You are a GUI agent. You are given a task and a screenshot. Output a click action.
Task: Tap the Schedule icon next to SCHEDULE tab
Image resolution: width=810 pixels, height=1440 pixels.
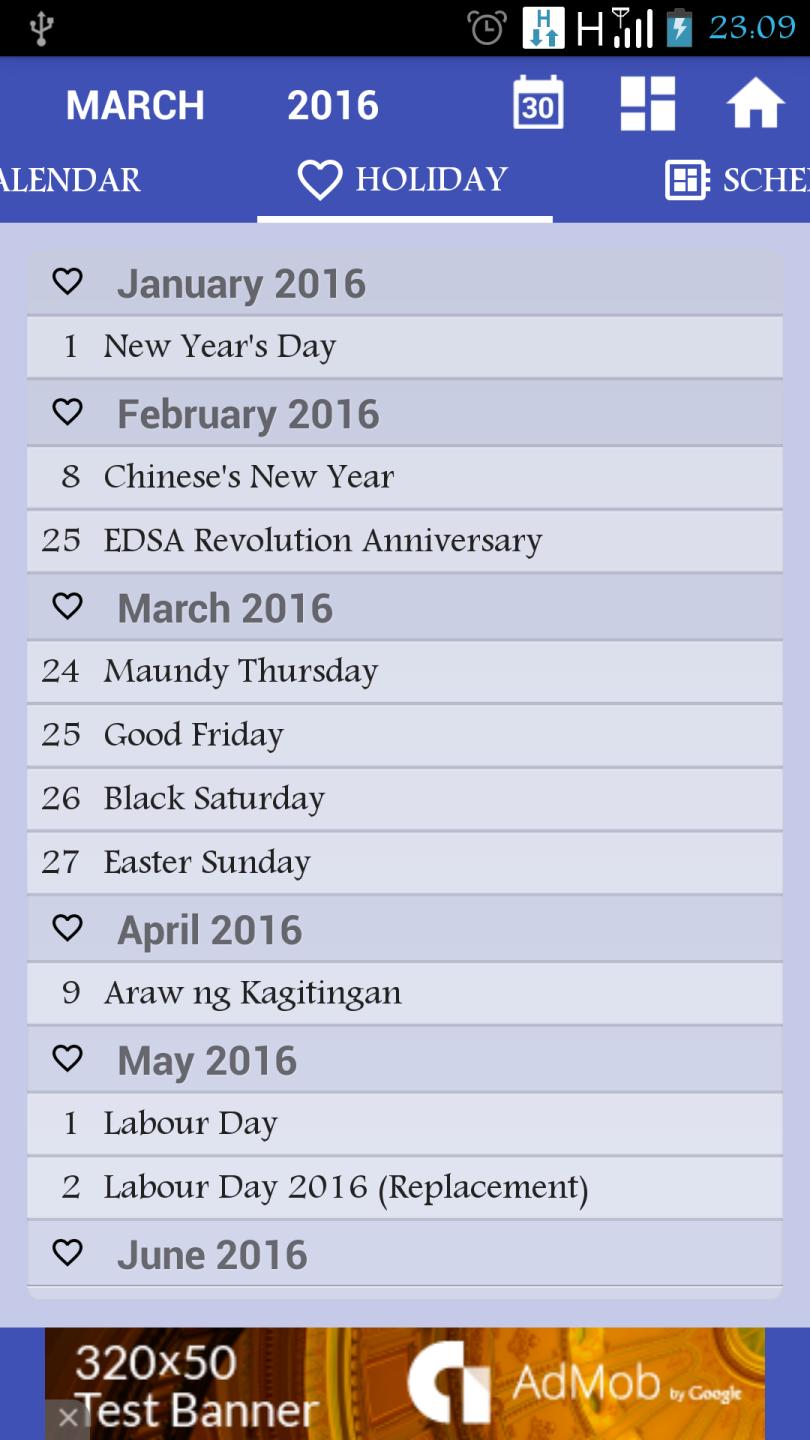686,180
